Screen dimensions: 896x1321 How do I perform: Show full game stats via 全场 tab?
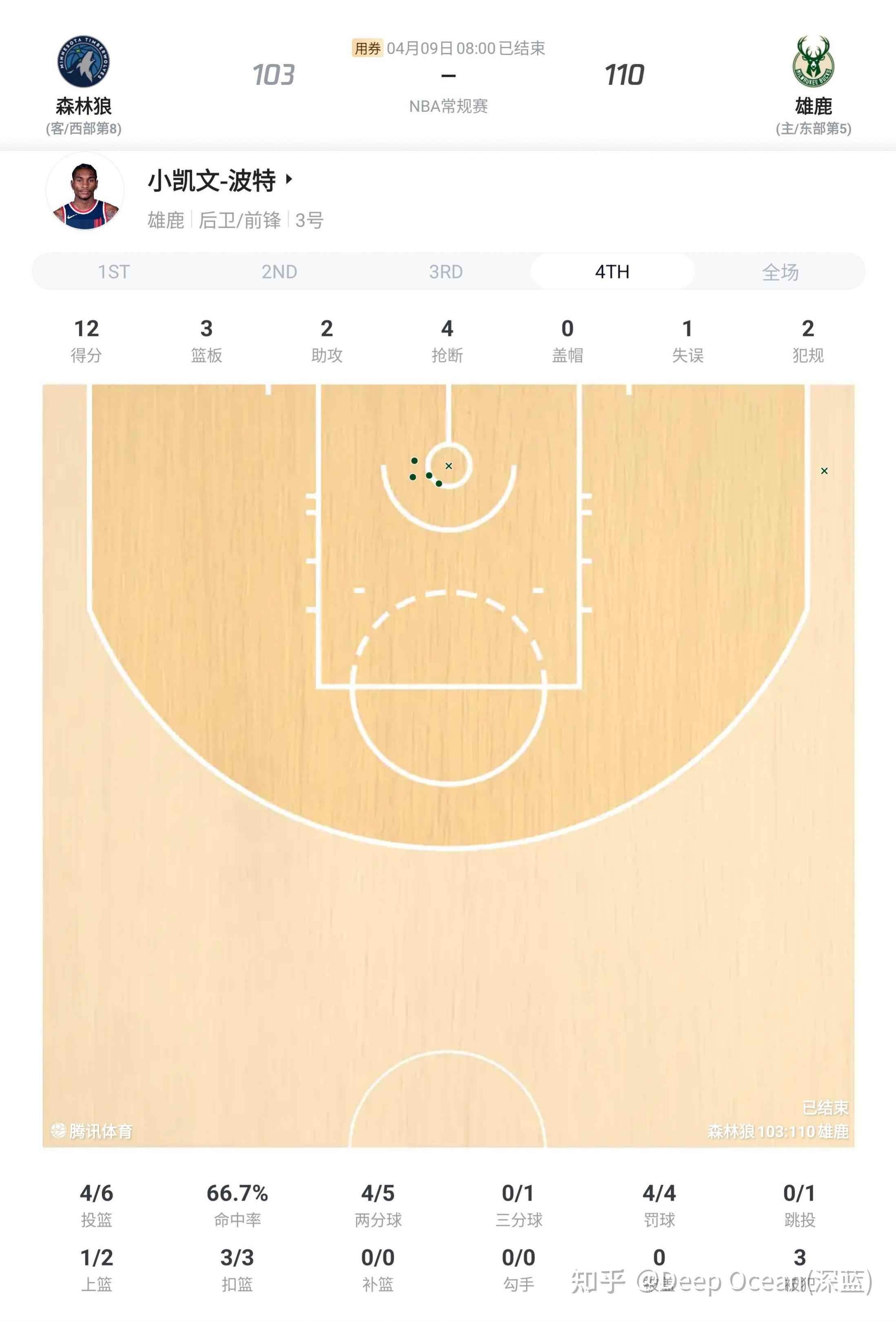click(780, 272)
